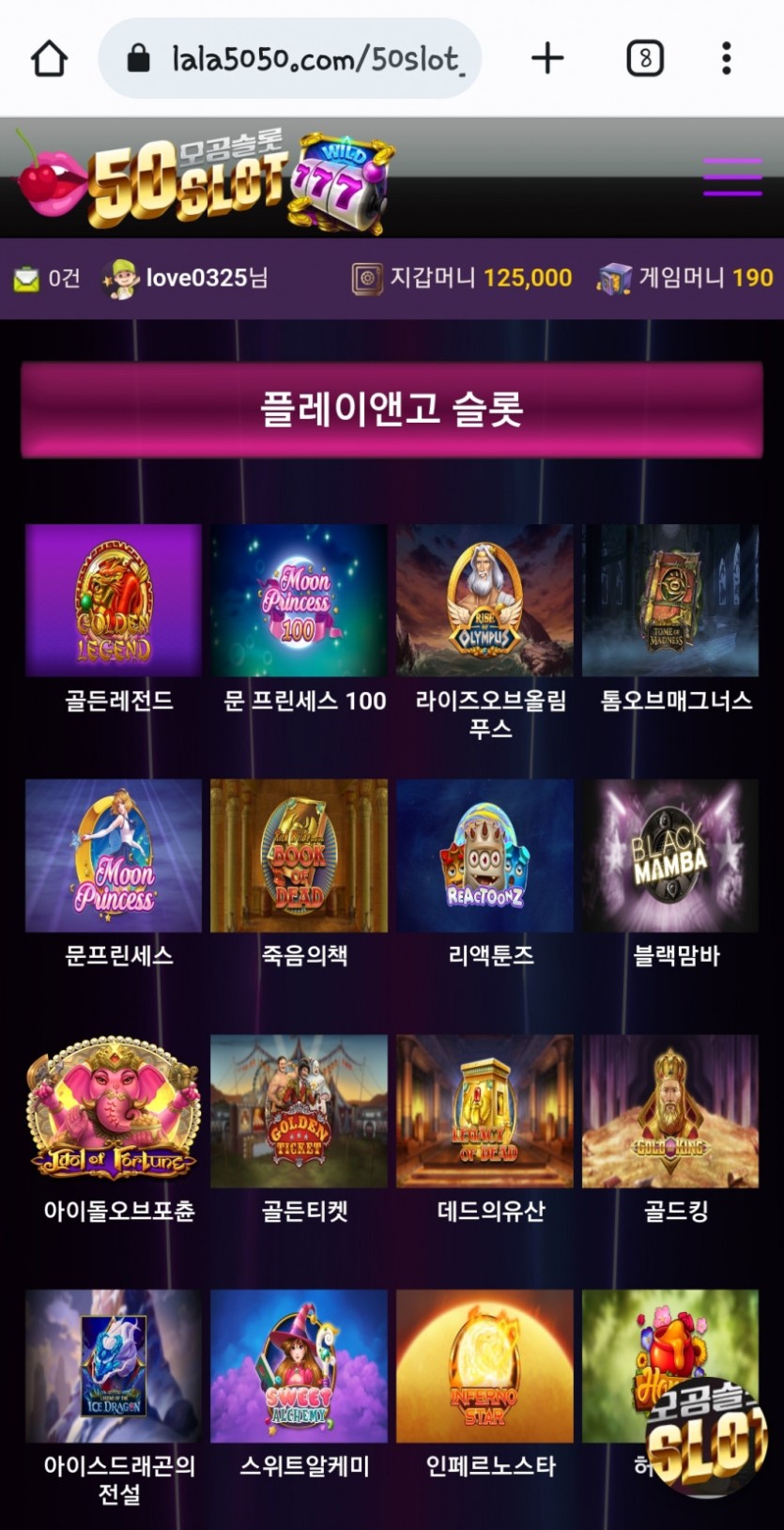Open 블랙맘바 slot tile
The width and height of the screenshot is (784, 1530).
point(670,856)
